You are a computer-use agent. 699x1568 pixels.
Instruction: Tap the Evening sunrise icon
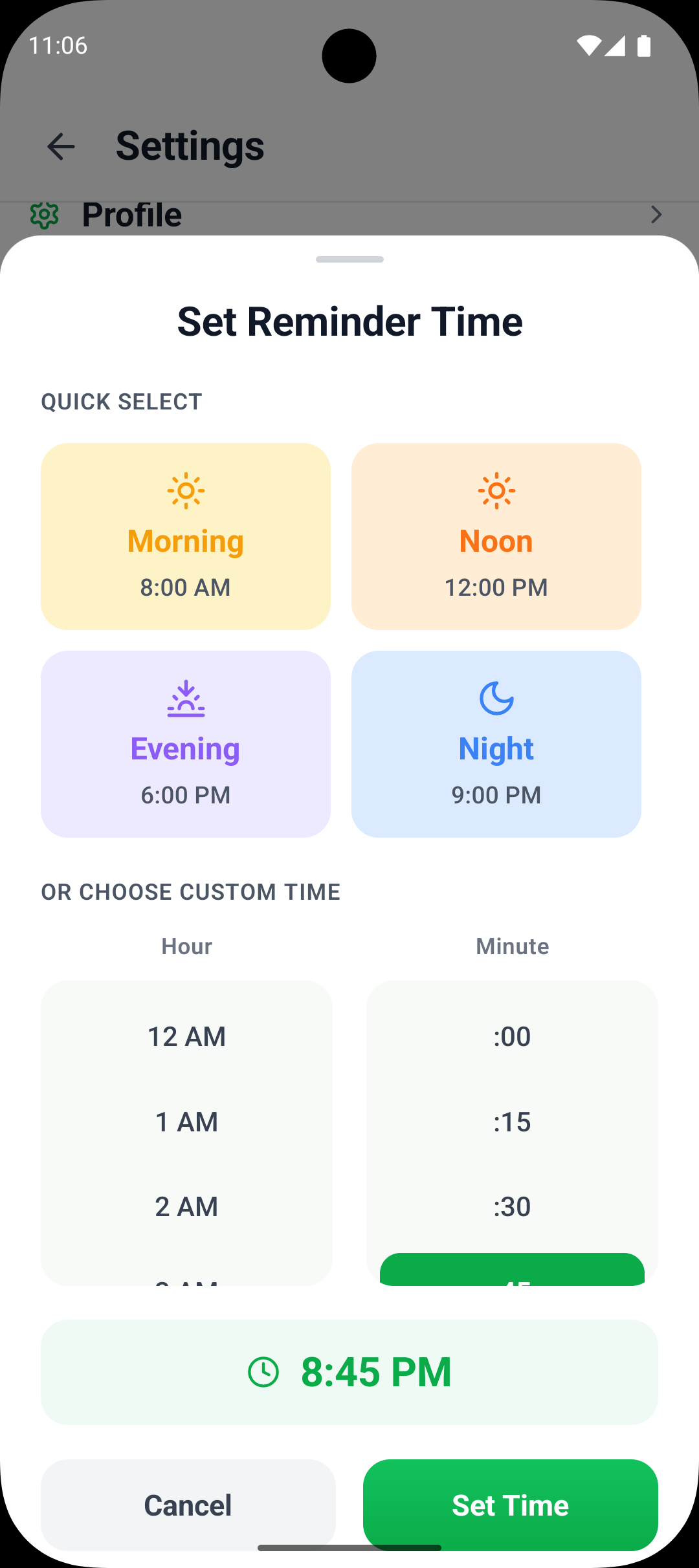pos(186,699)
